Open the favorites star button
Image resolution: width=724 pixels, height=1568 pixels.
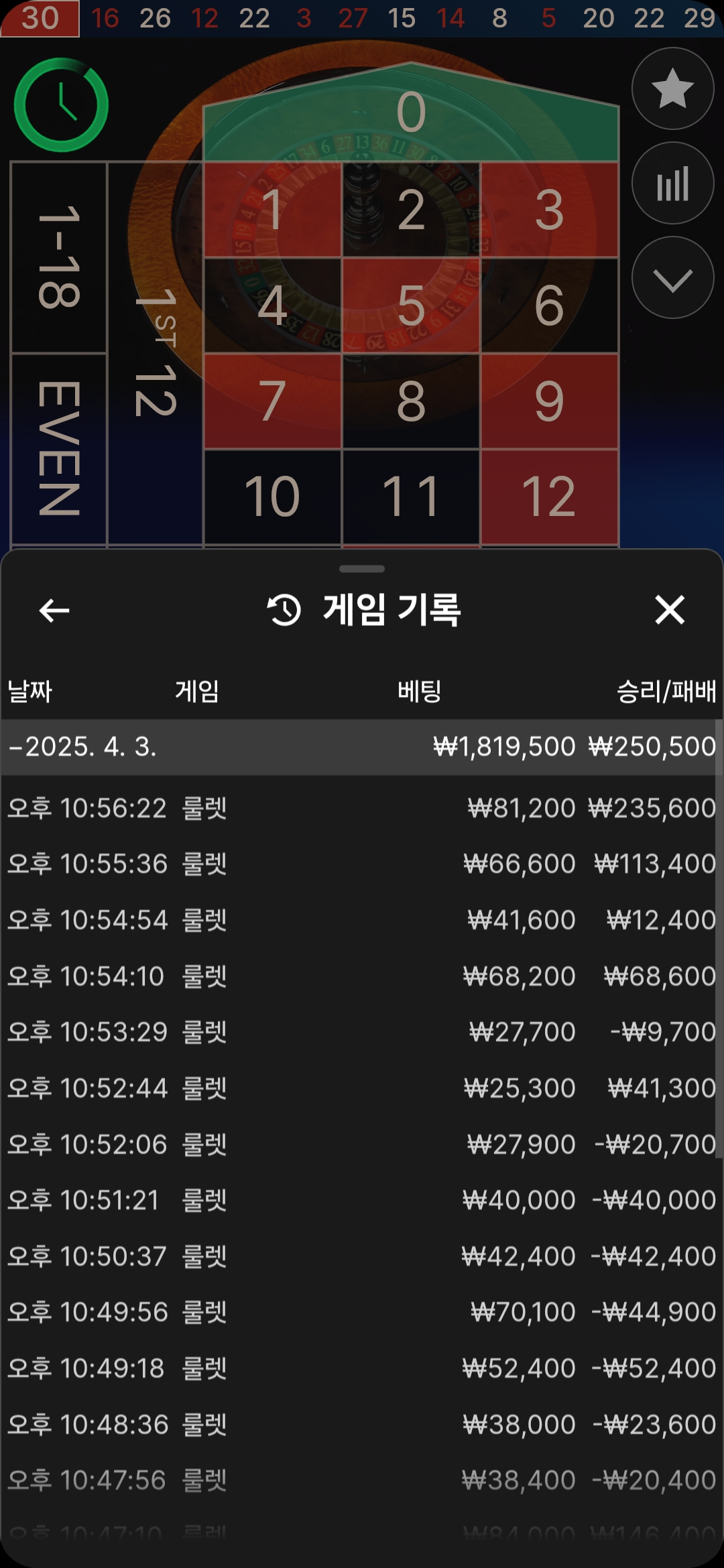point(672,88)
